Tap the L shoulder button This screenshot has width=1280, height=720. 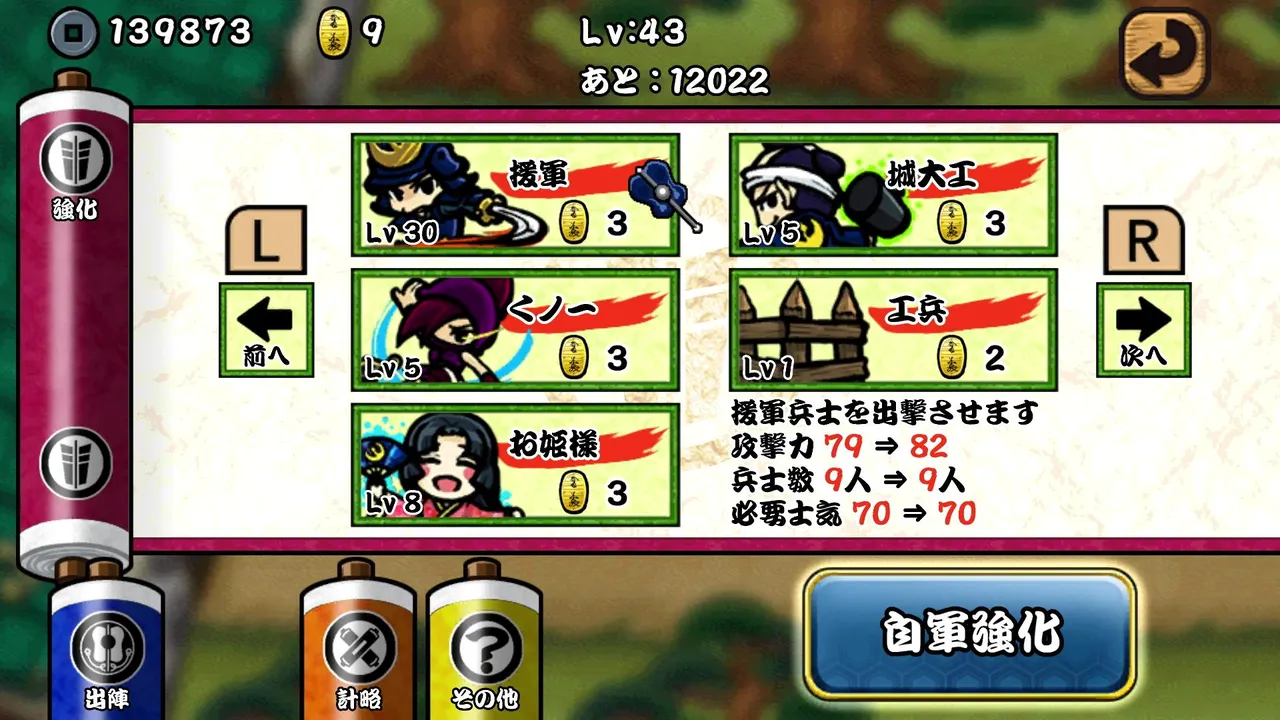click(x=266, y=242)
